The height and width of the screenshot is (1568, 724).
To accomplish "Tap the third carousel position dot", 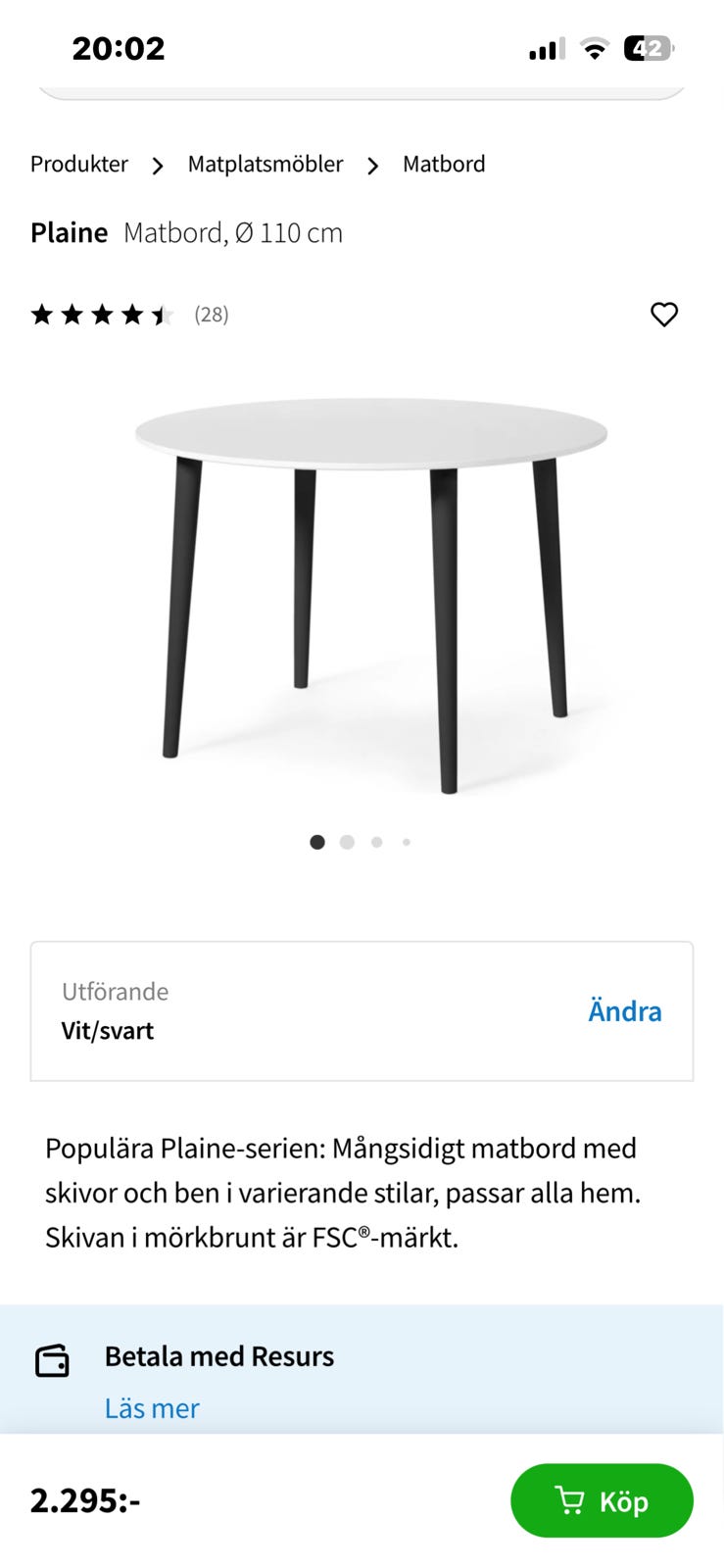I will pos(376,841).
